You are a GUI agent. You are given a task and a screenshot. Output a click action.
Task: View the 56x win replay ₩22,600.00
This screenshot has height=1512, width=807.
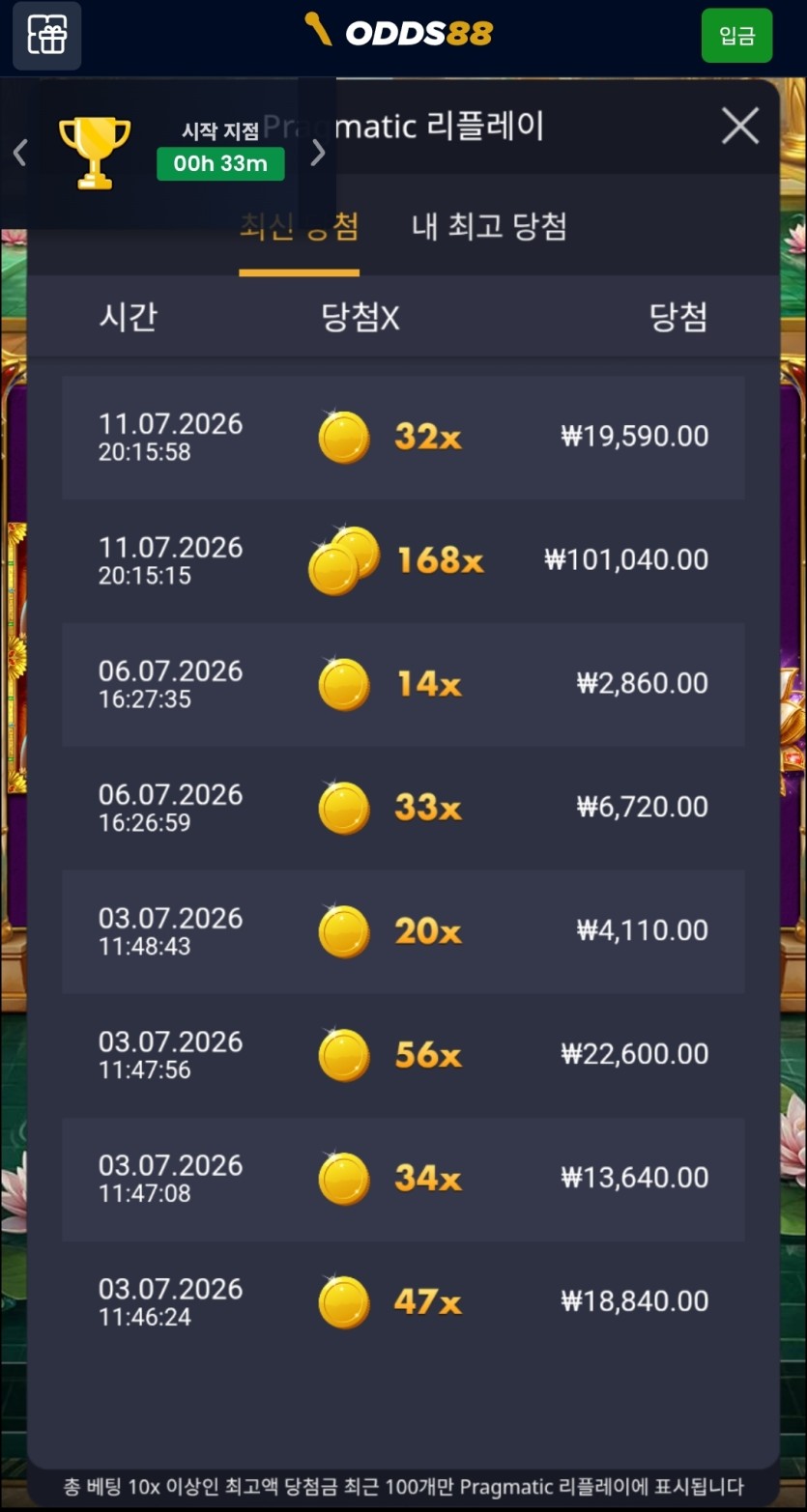(403, 1055)
